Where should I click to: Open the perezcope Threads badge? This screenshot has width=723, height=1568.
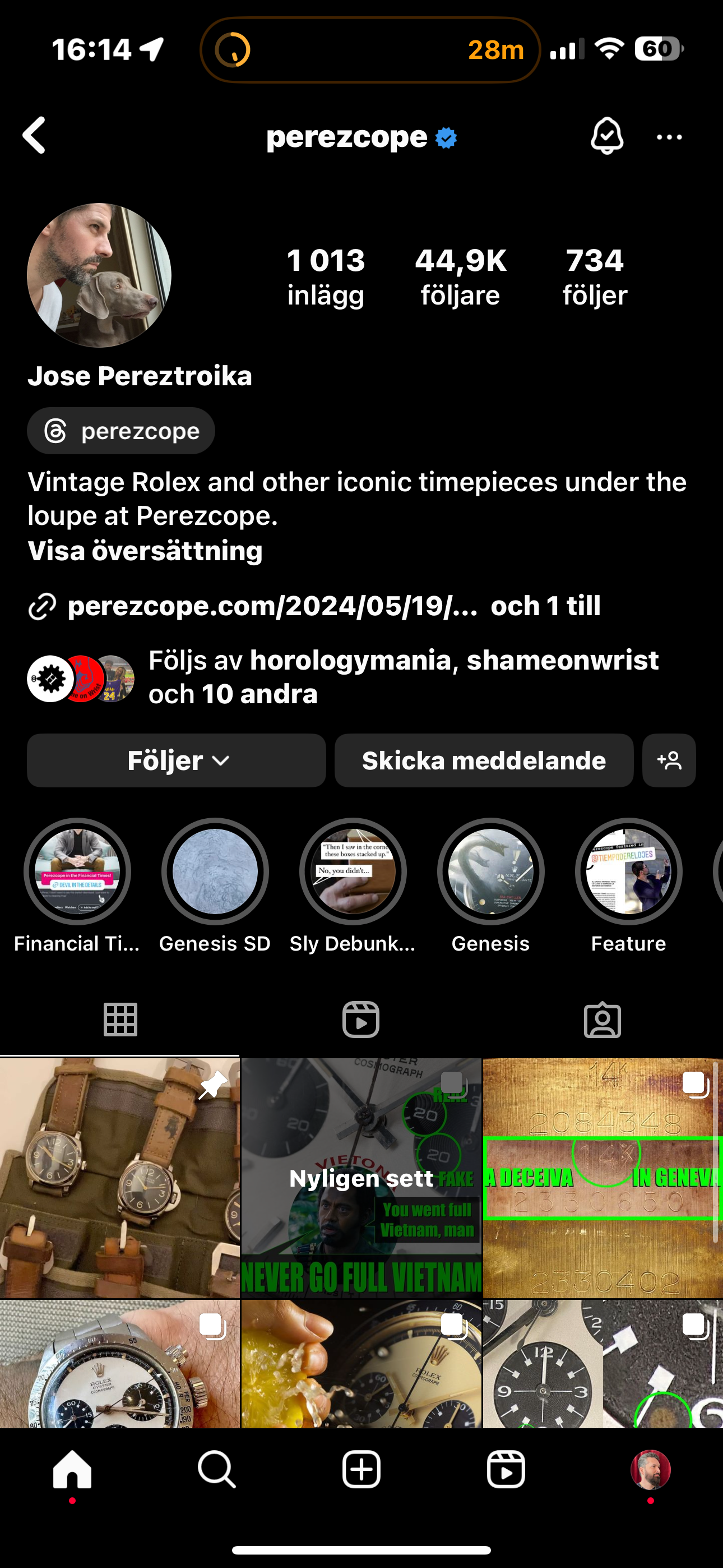[121, 430]
